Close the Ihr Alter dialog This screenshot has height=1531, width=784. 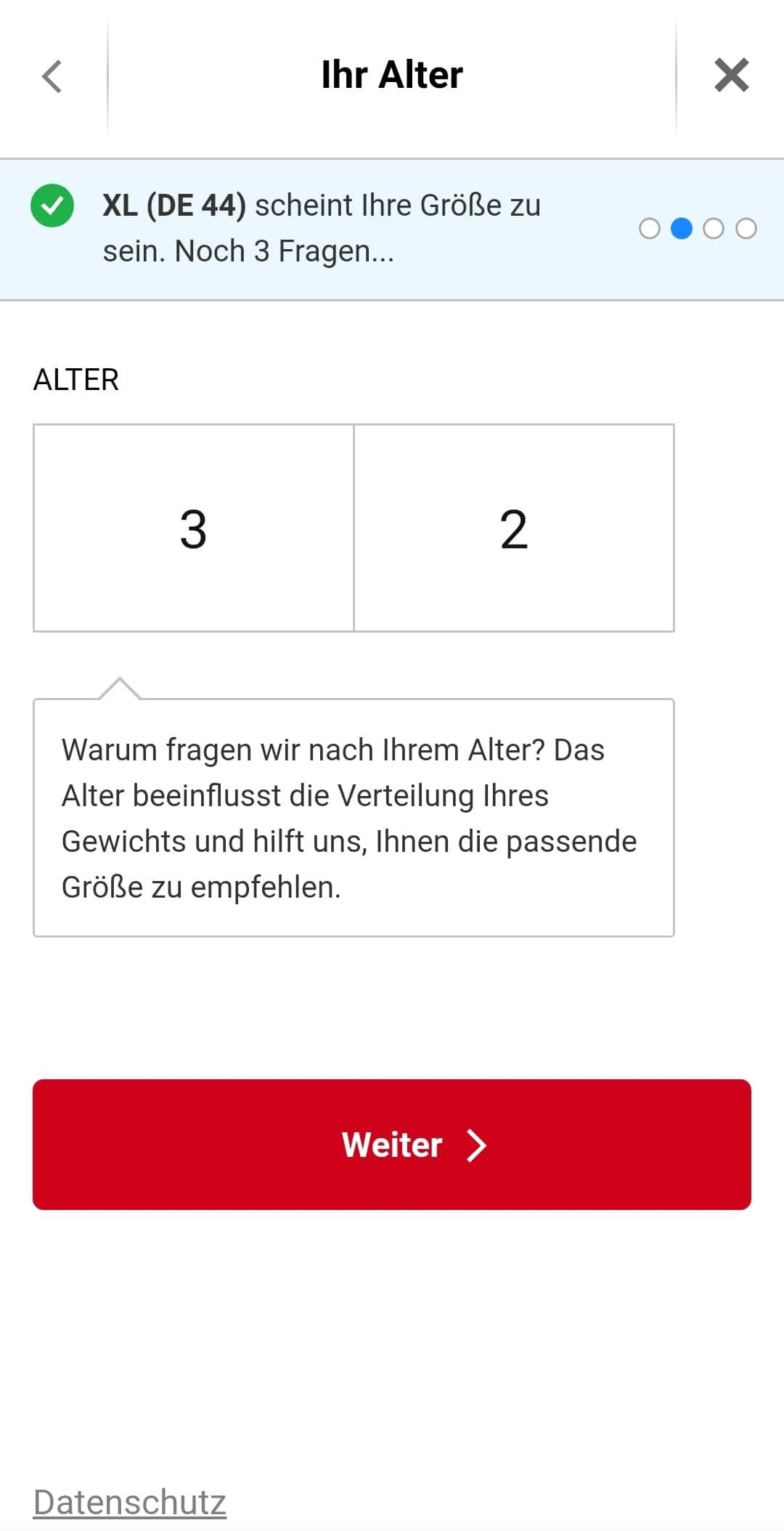731,76
